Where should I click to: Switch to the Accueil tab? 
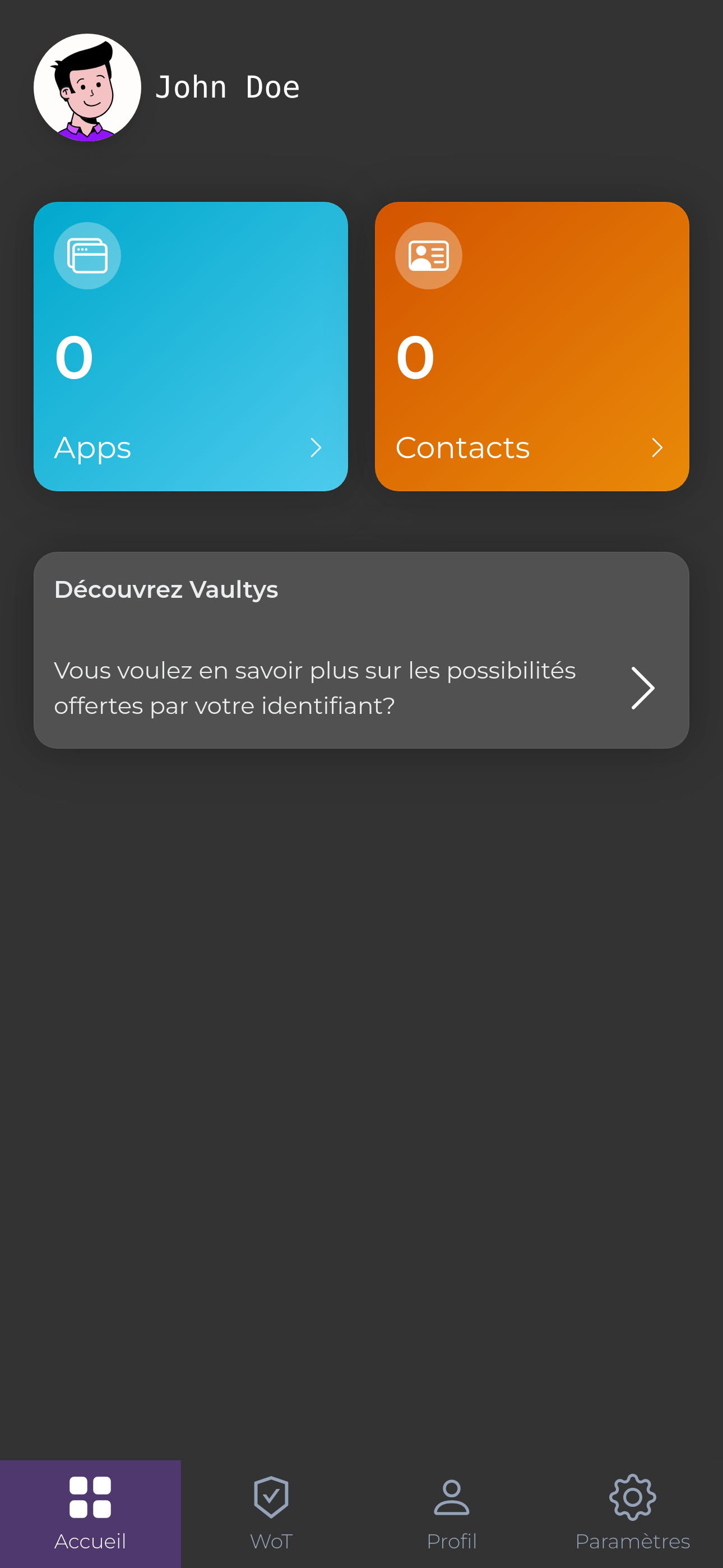(x=90, y=1513)
